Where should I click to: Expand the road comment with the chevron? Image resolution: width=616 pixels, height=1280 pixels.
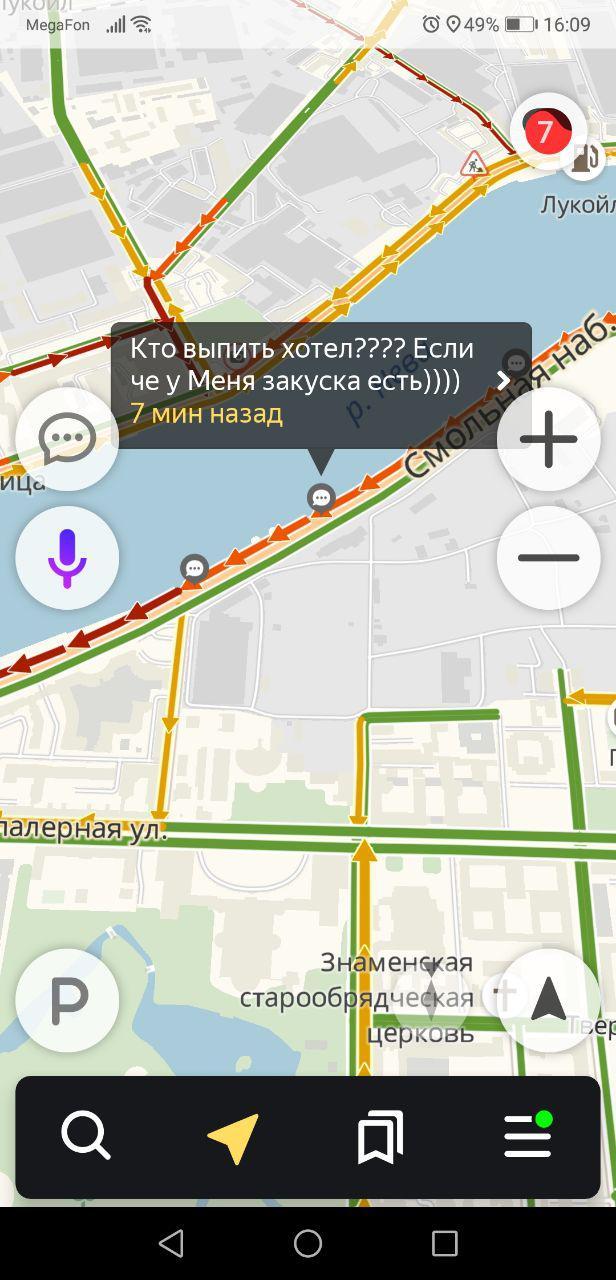pyautogui.click(x=503, y=380)
